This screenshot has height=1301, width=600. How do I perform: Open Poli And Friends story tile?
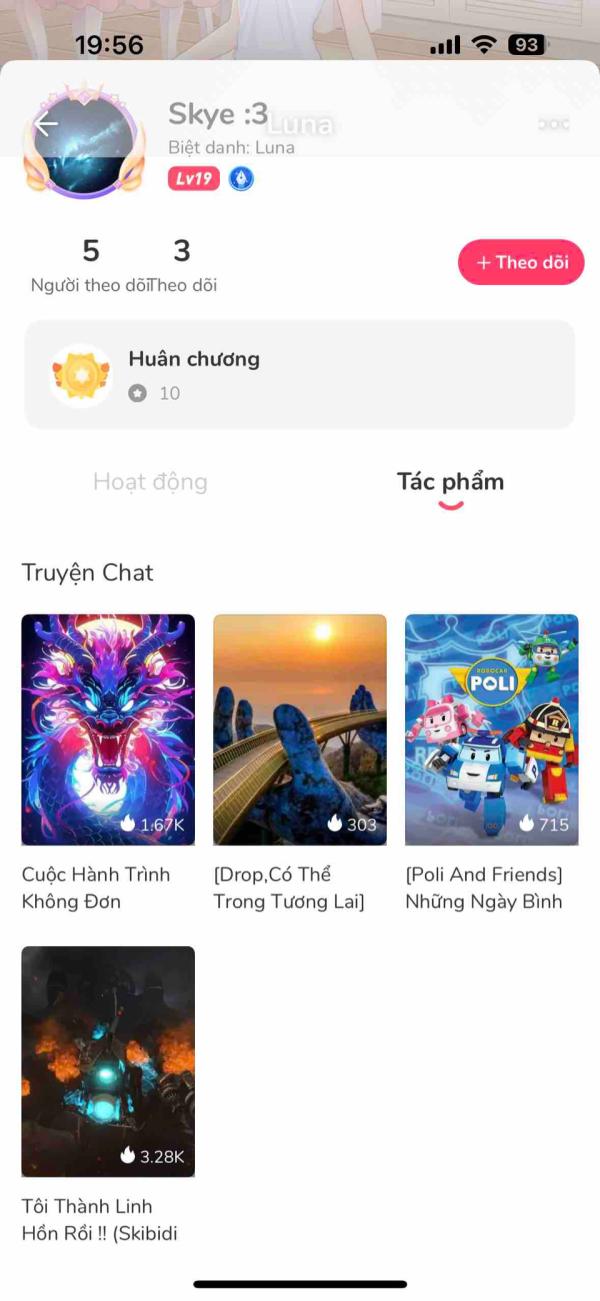click(491, 730)
